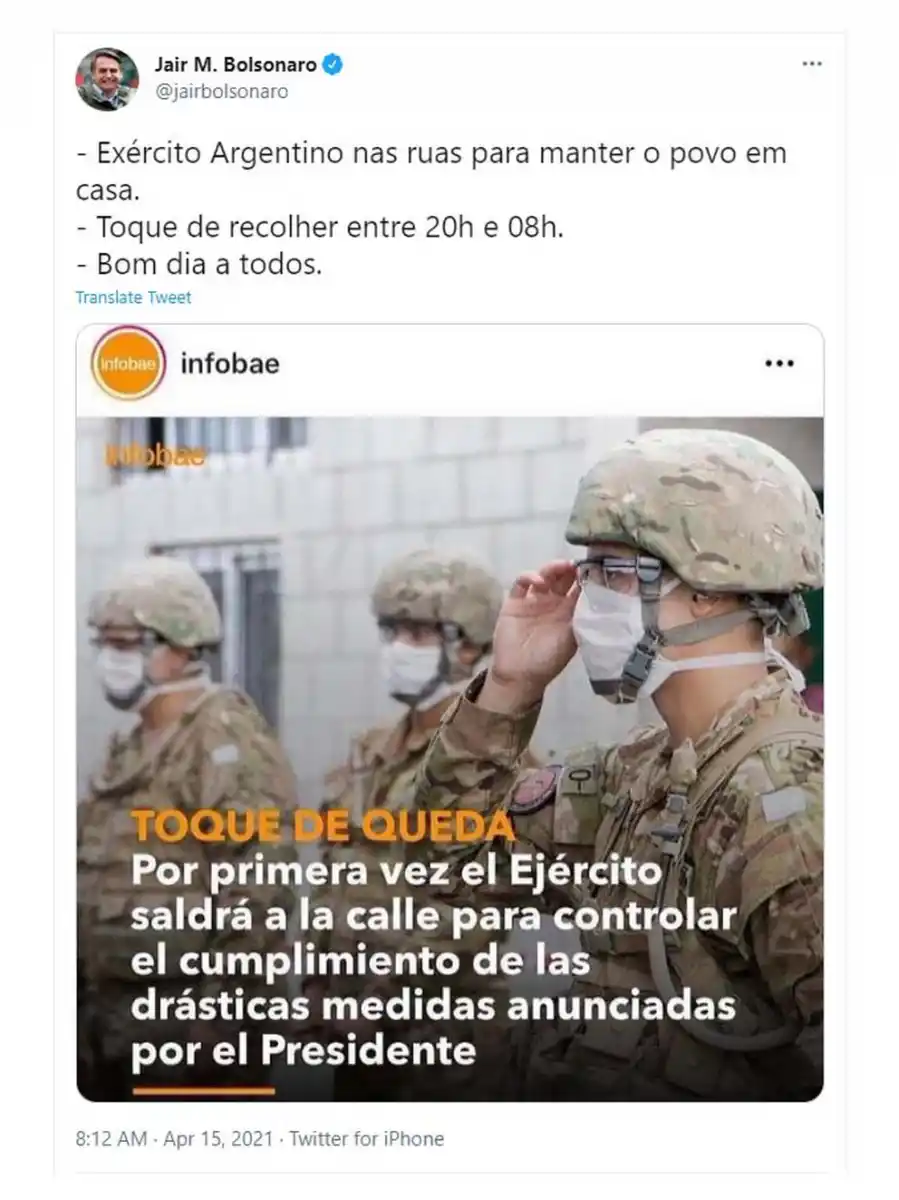Click the Twitter for iPhone source indicator
This screenshot has height=1200, width=899.
(367, 1137)
